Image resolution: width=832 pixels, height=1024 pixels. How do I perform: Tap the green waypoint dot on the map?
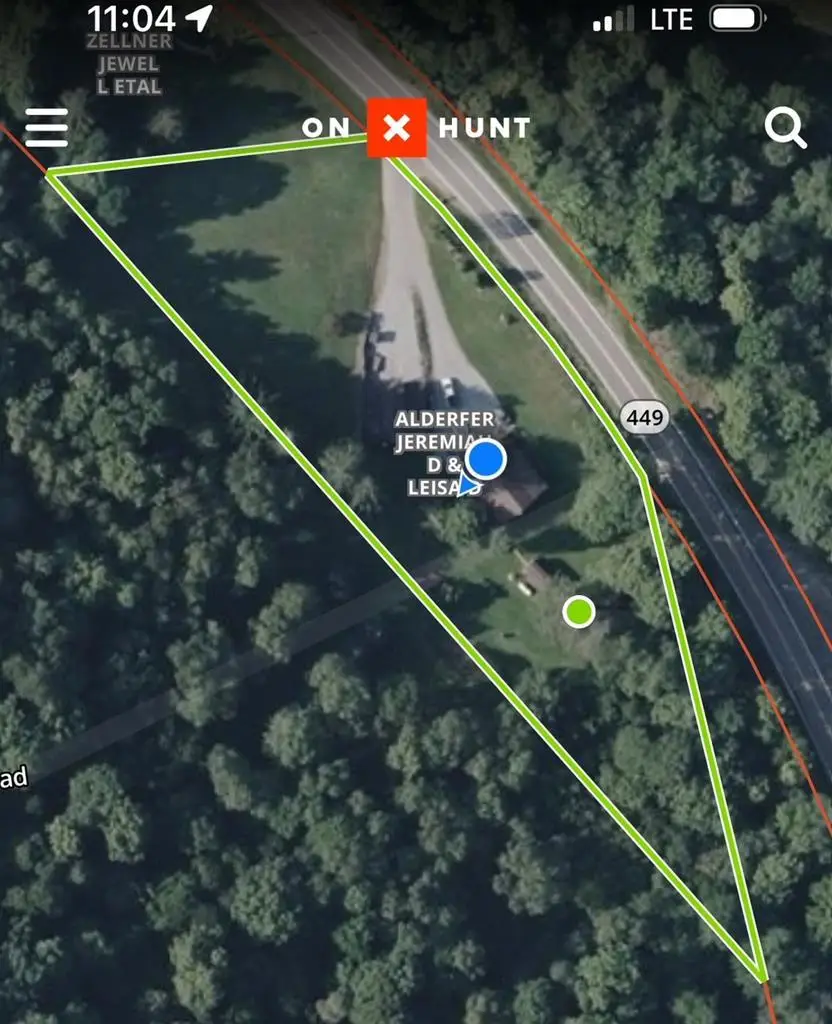(x=578, y=613)
